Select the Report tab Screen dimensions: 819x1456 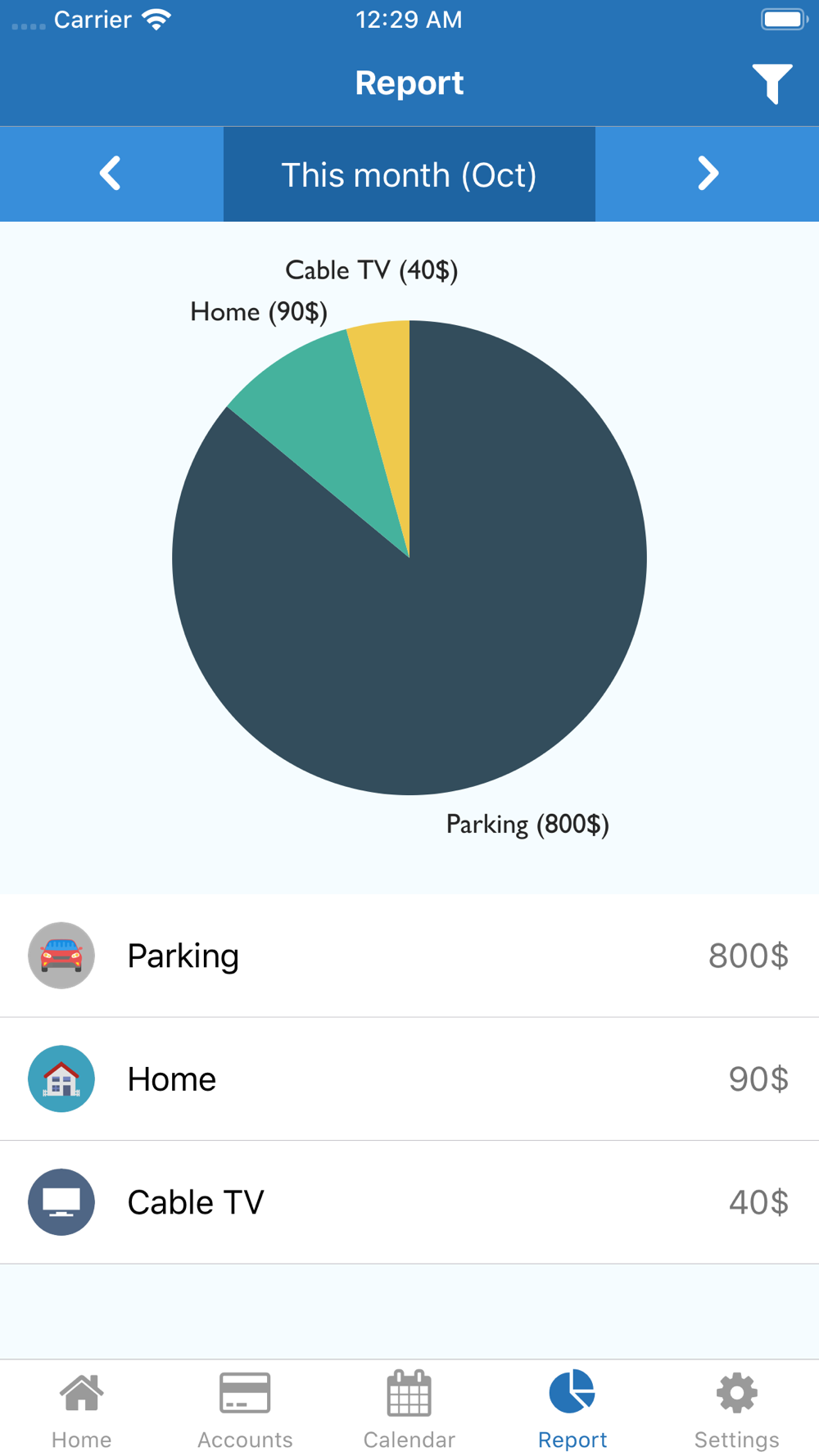pos(572,1409)
